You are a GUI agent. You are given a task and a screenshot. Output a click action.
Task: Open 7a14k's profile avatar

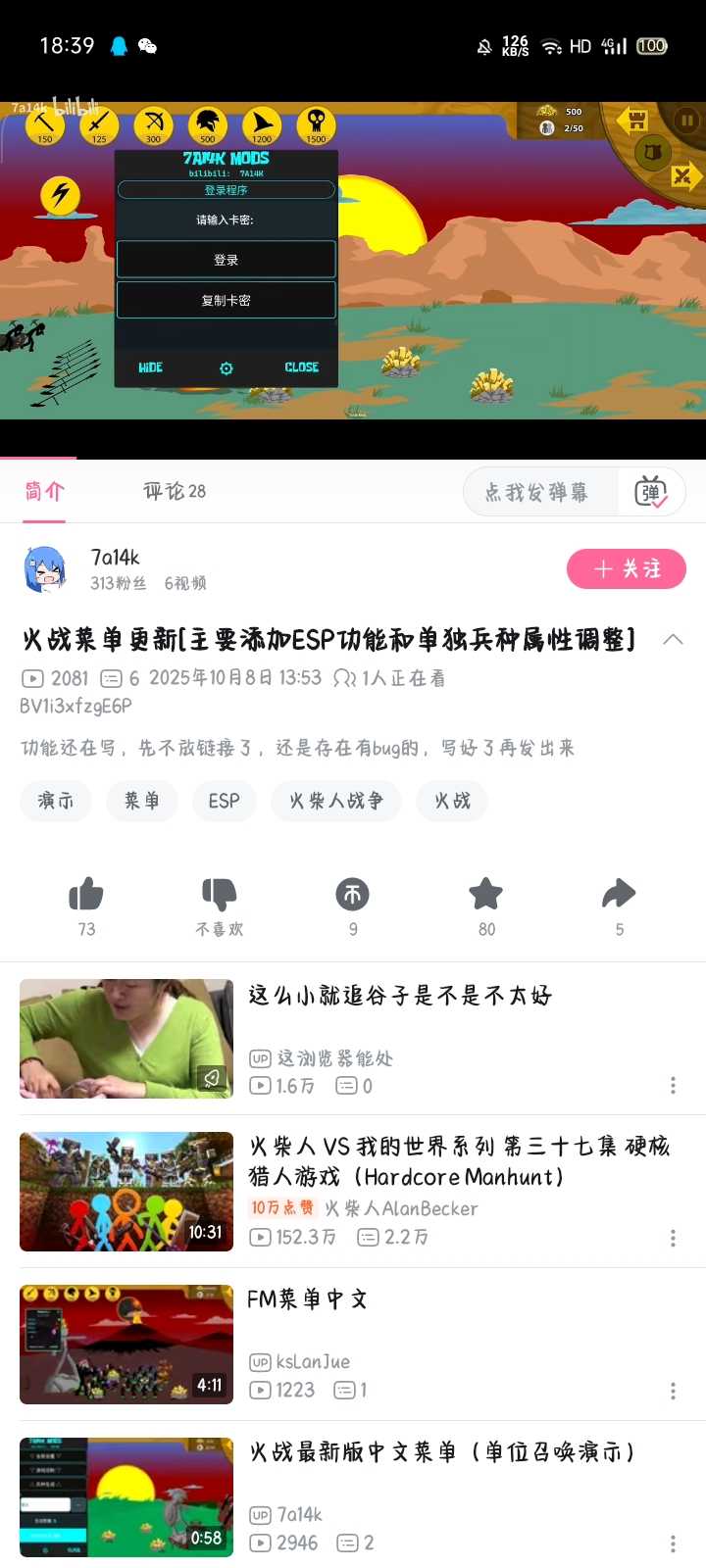(x=45, y=569)
